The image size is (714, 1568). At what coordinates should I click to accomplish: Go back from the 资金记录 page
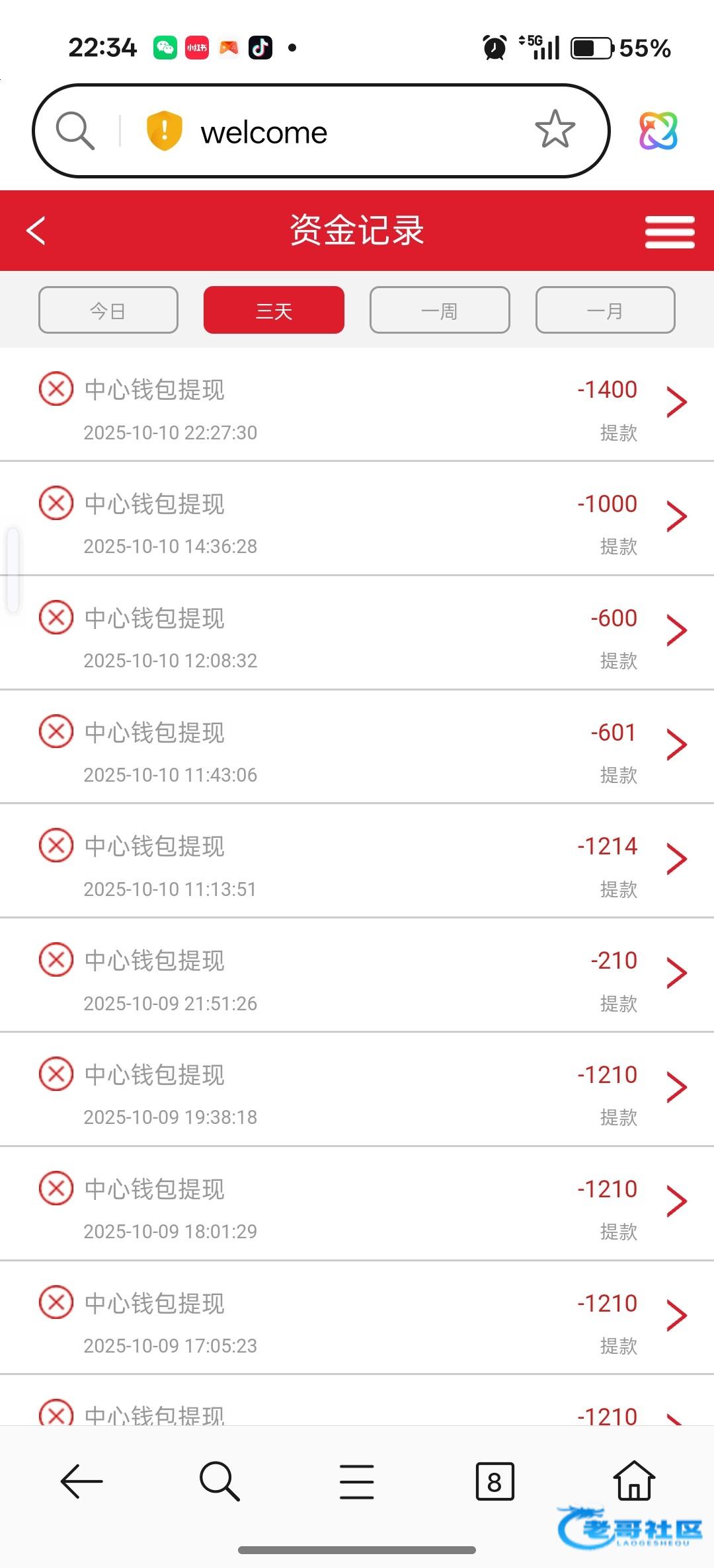(36, 231)
